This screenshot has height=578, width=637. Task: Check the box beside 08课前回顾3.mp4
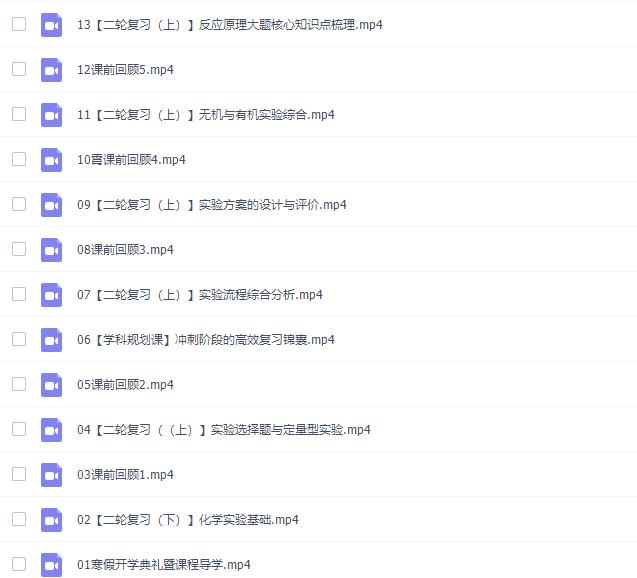point(19,249)
